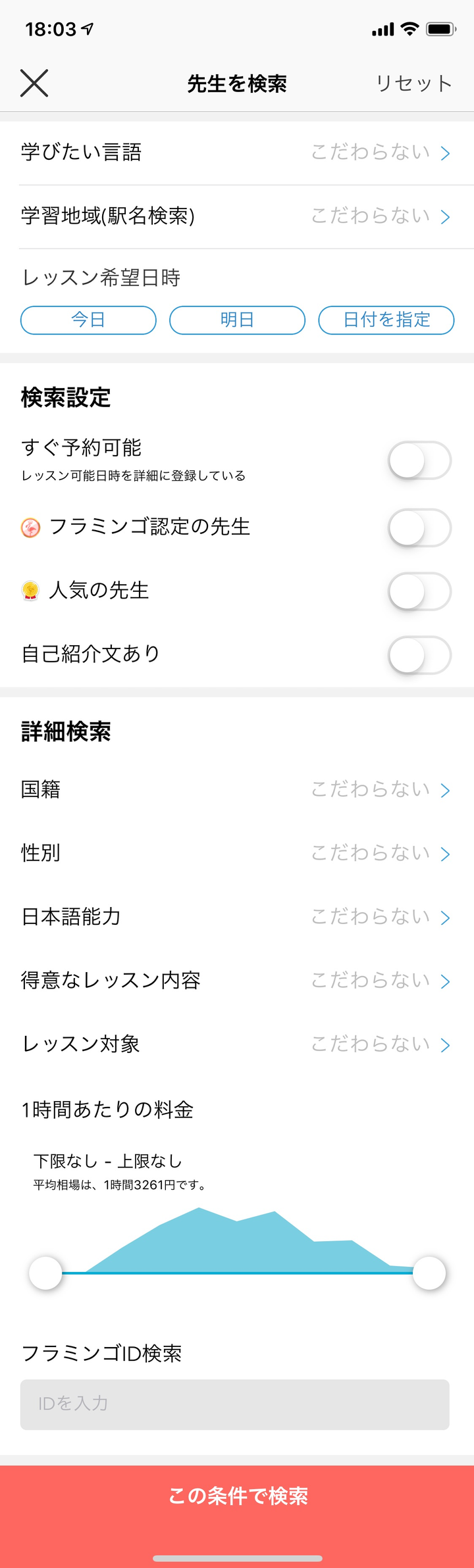Open the レッスン対象 filter
Viewport: 474px width, 1568px height.
pos(237,1044)
